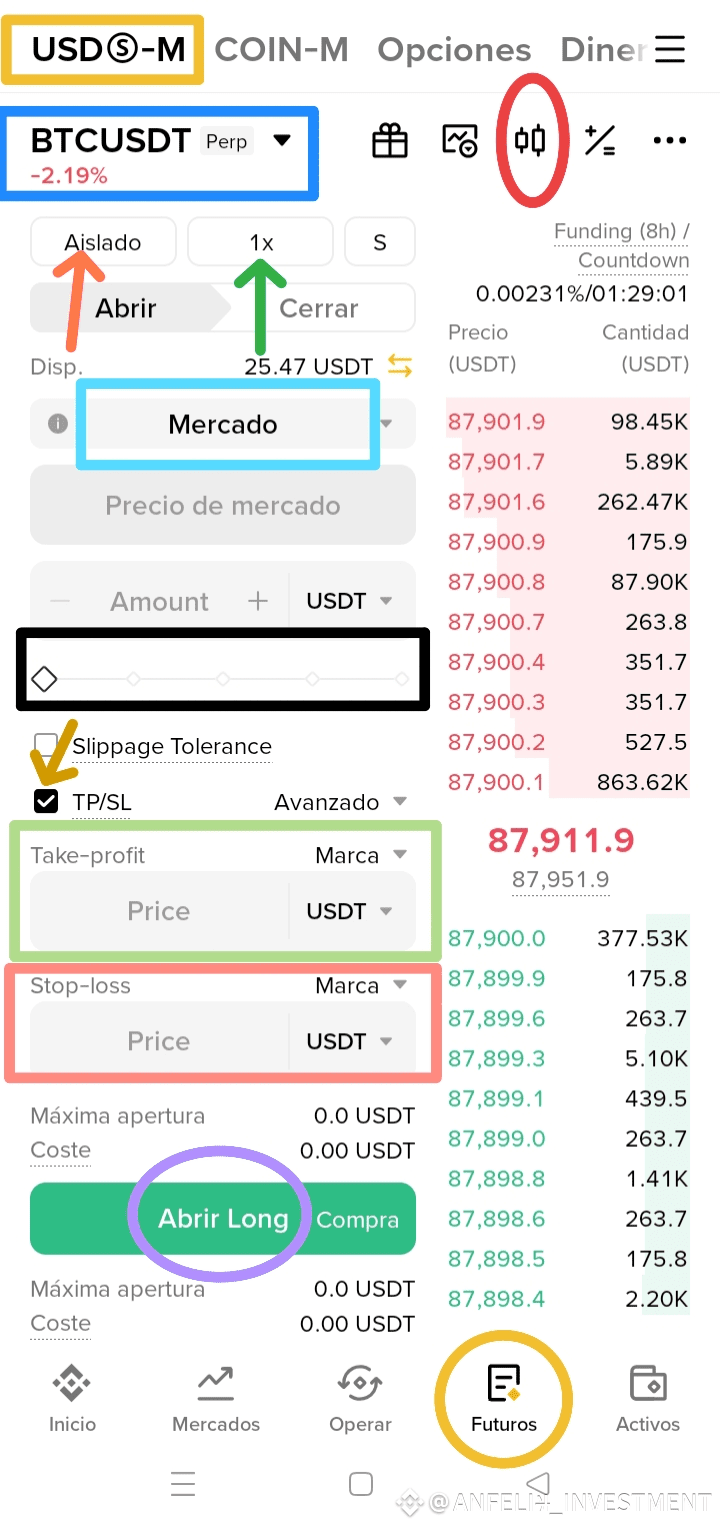Go to the Mercados tab

pos(216,1400)
